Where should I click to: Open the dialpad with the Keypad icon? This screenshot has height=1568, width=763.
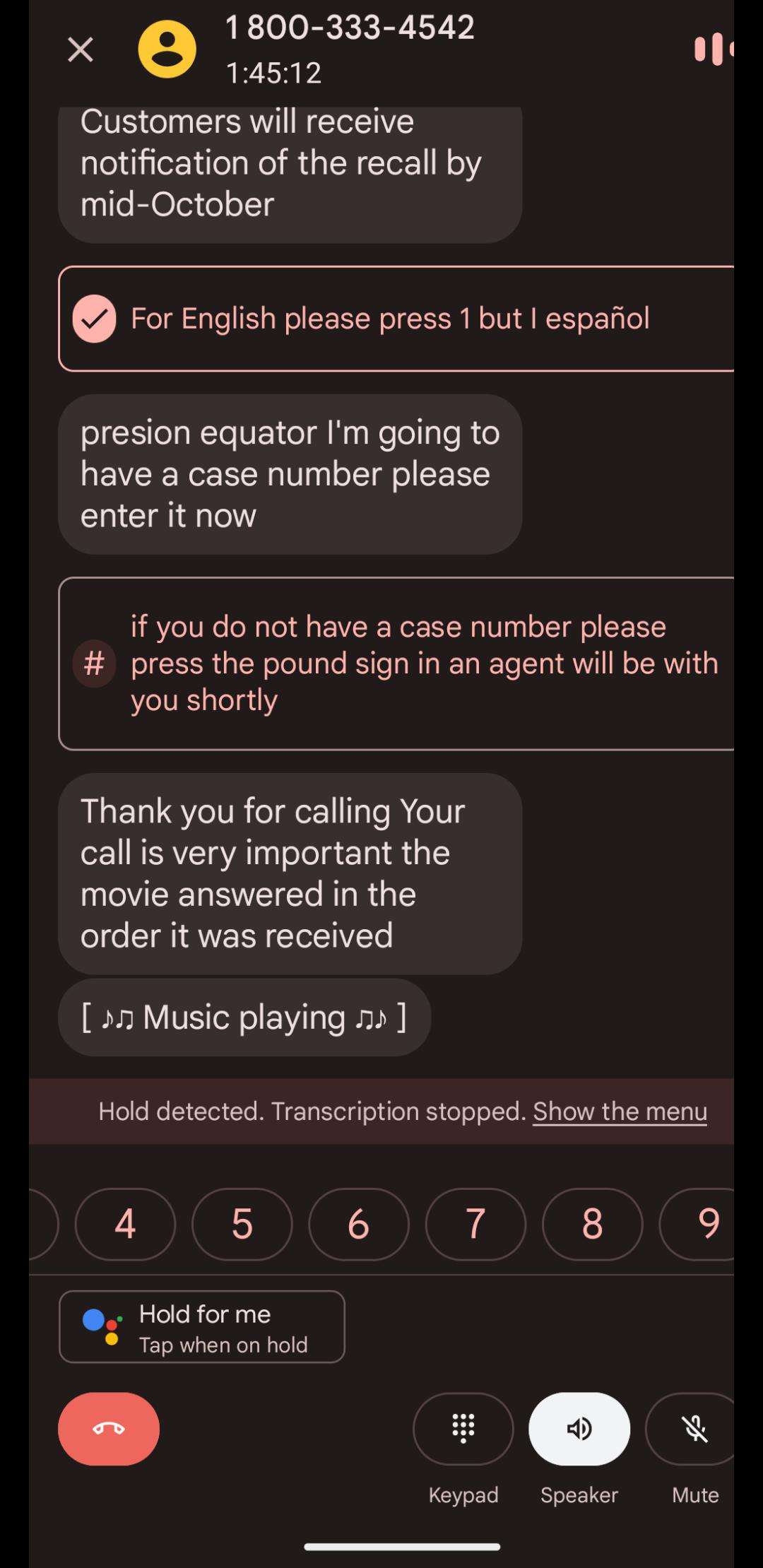coord(463,1429)
